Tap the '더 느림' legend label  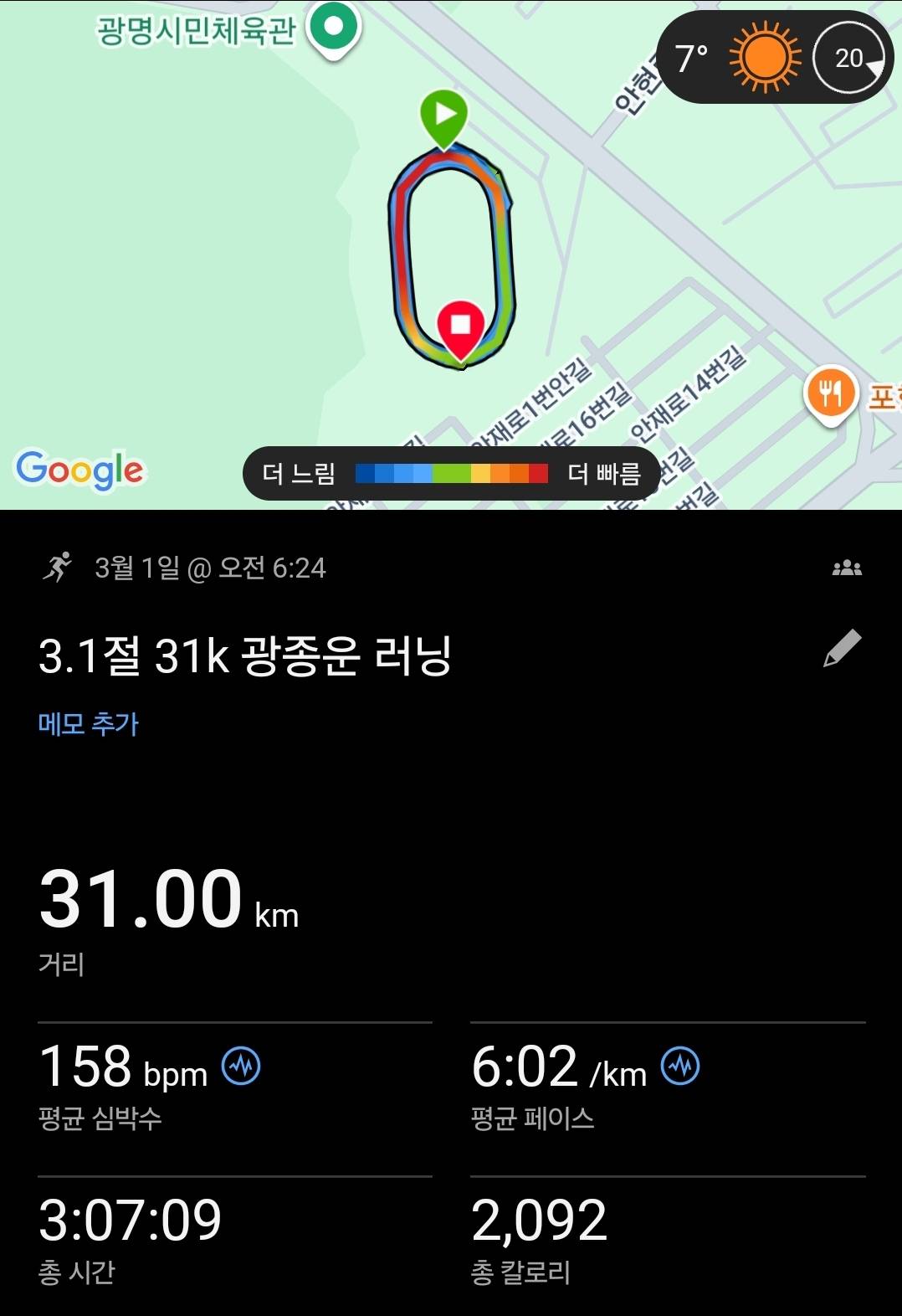point(299,473)
